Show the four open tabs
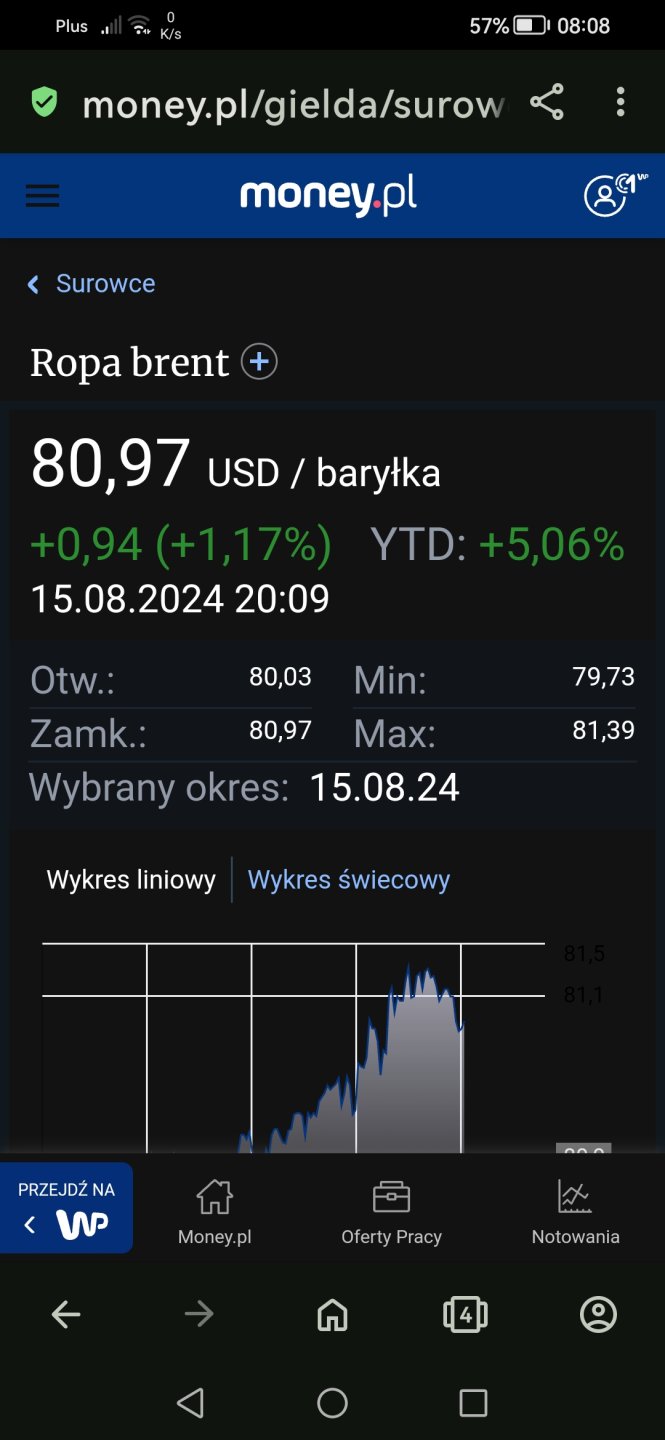Viewport: 665px width, 1440px height. pyautogui.click(x=465, y=1315)
